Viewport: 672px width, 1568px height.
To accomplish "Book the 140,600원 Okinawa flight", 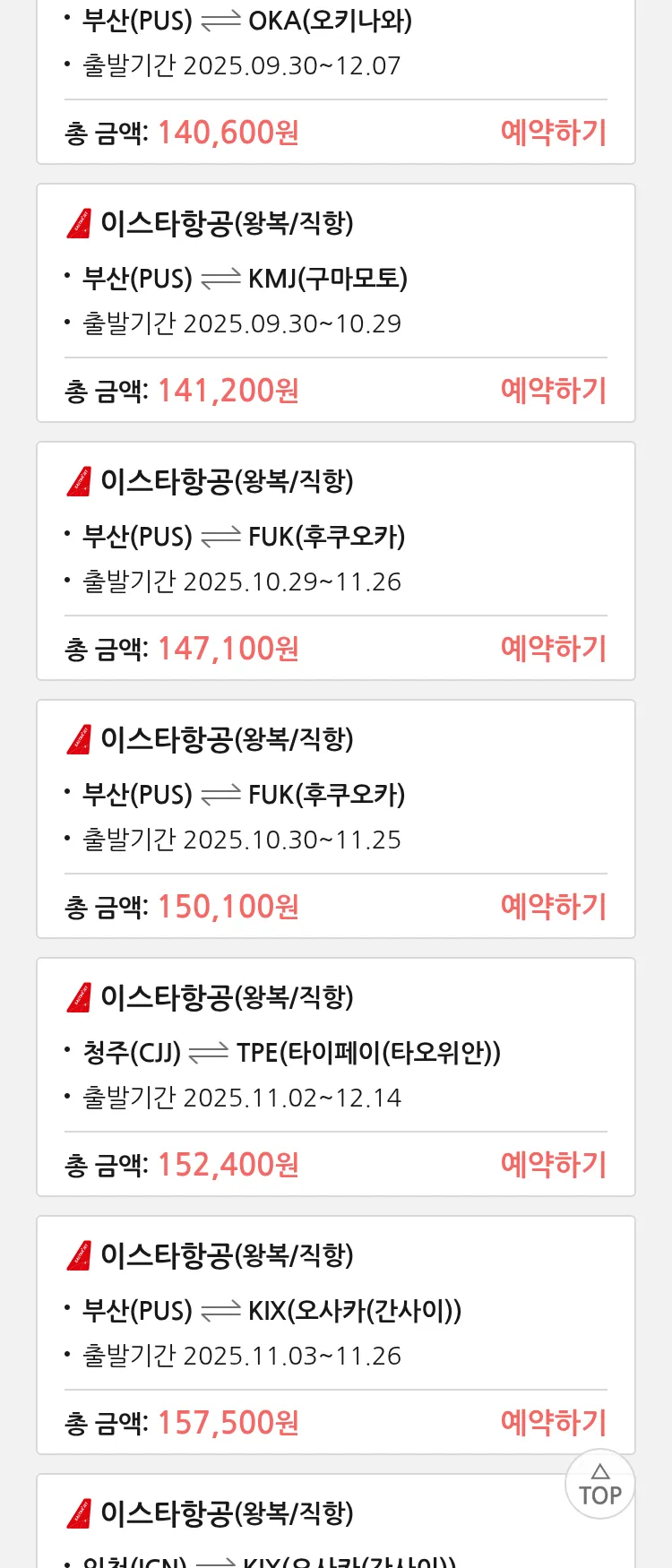I will [553, 133].
